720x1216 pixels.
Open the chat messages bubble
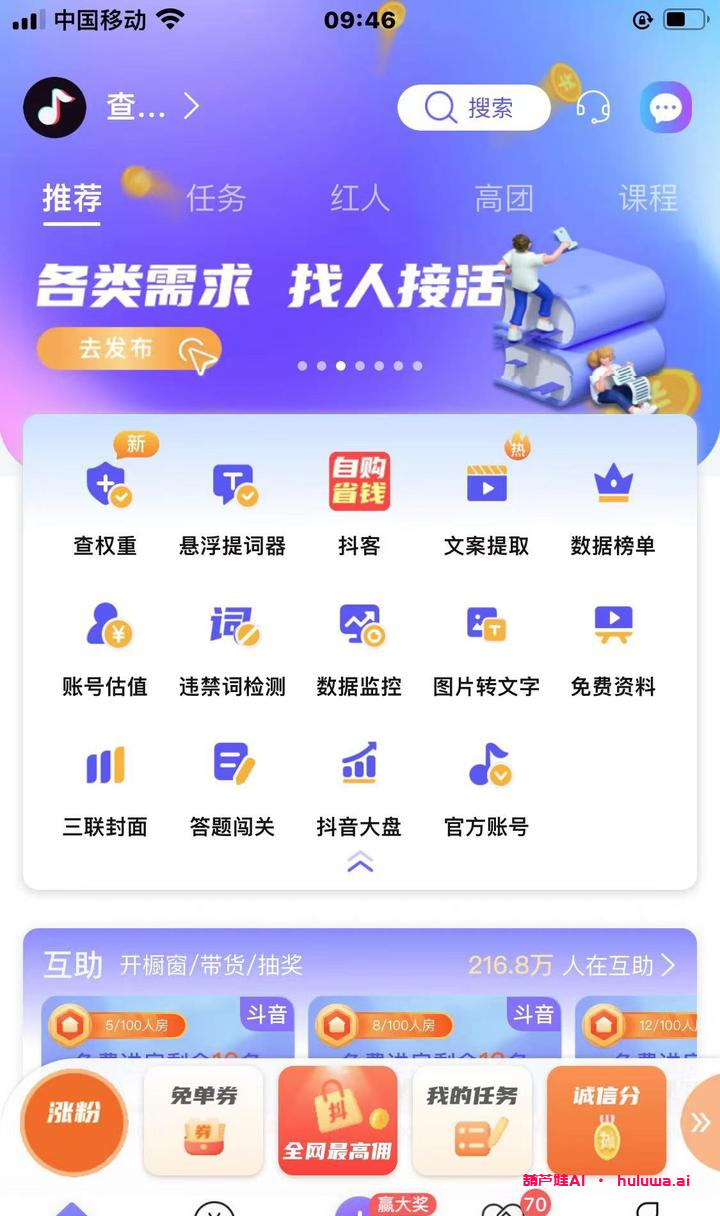(x=666, y=107)
